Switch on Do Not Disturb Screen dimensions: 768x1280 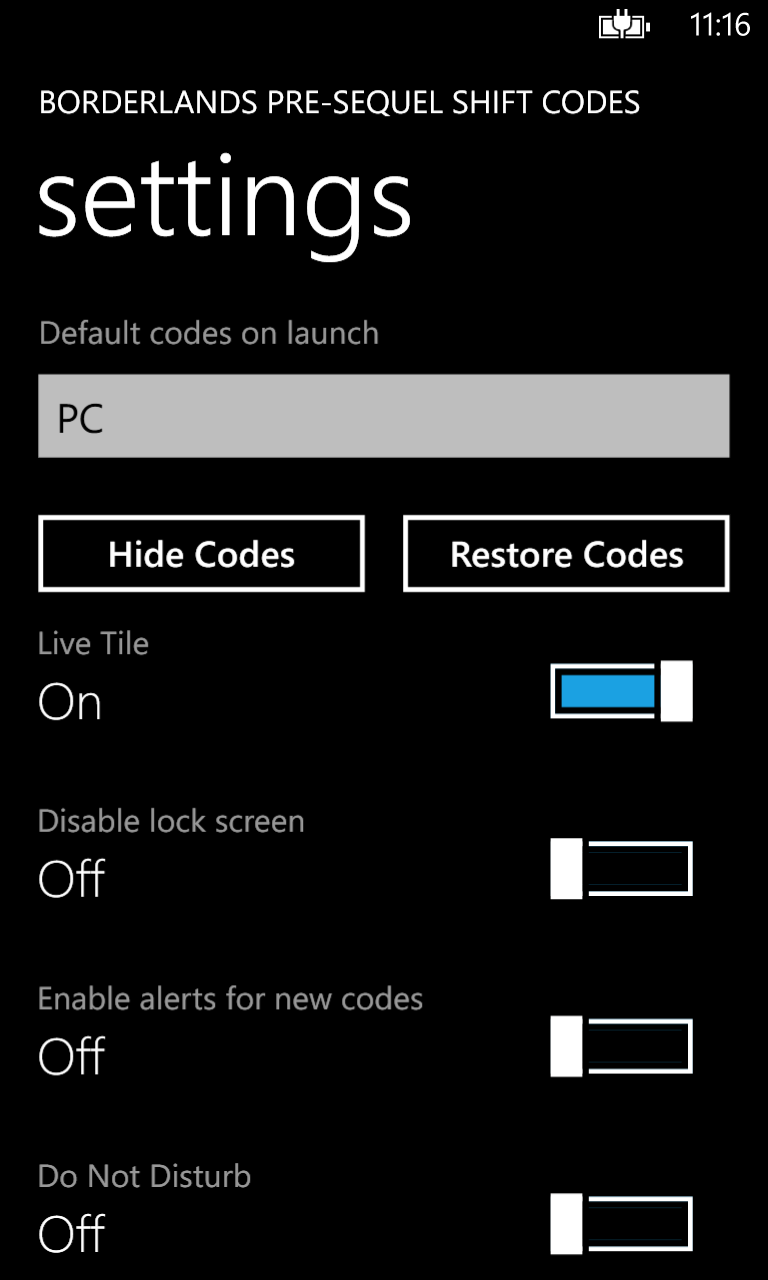coord(621,1223)
